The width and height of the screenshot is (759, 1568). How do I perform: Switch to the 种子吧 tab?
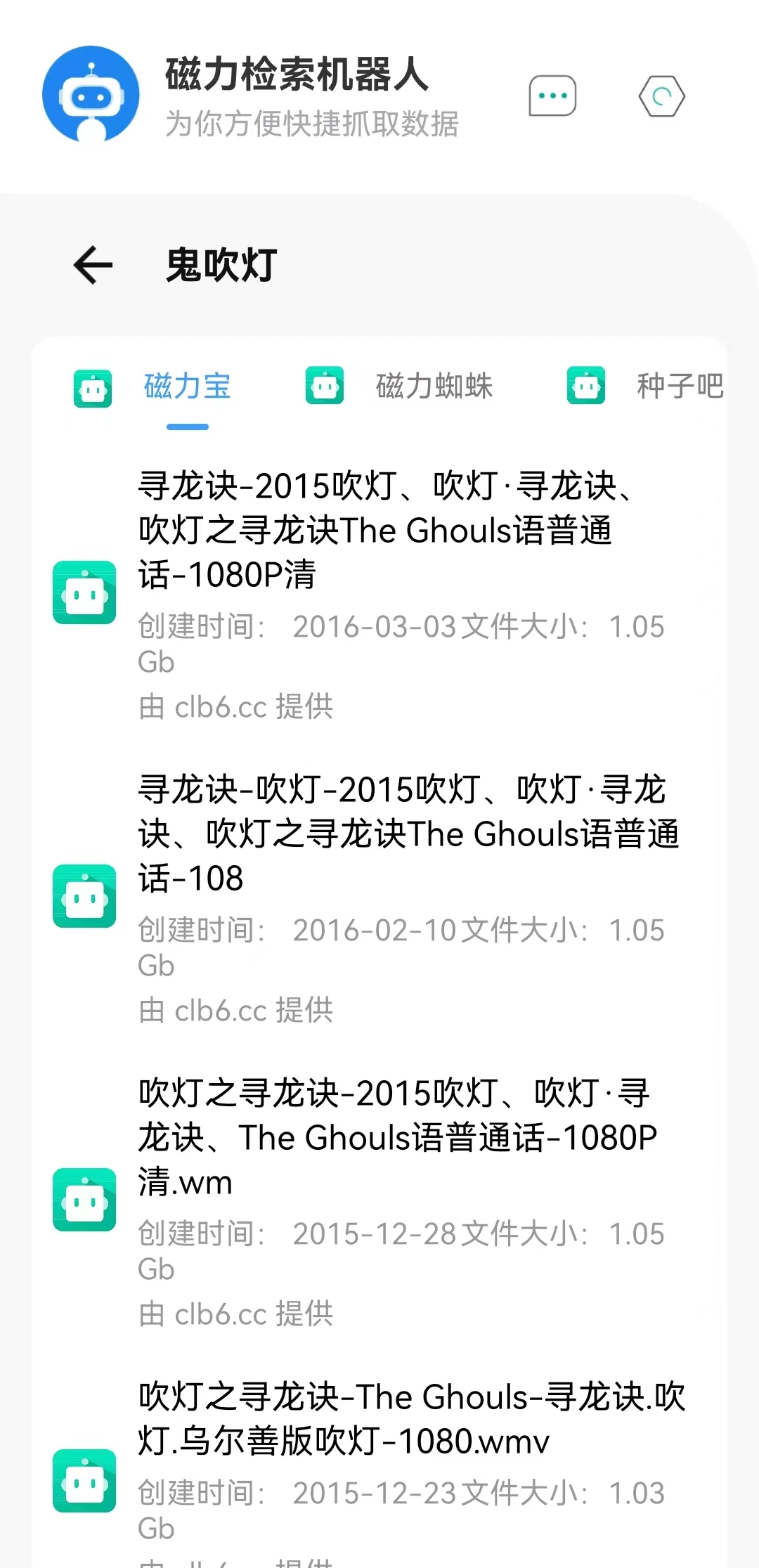(x=645, y=386)
